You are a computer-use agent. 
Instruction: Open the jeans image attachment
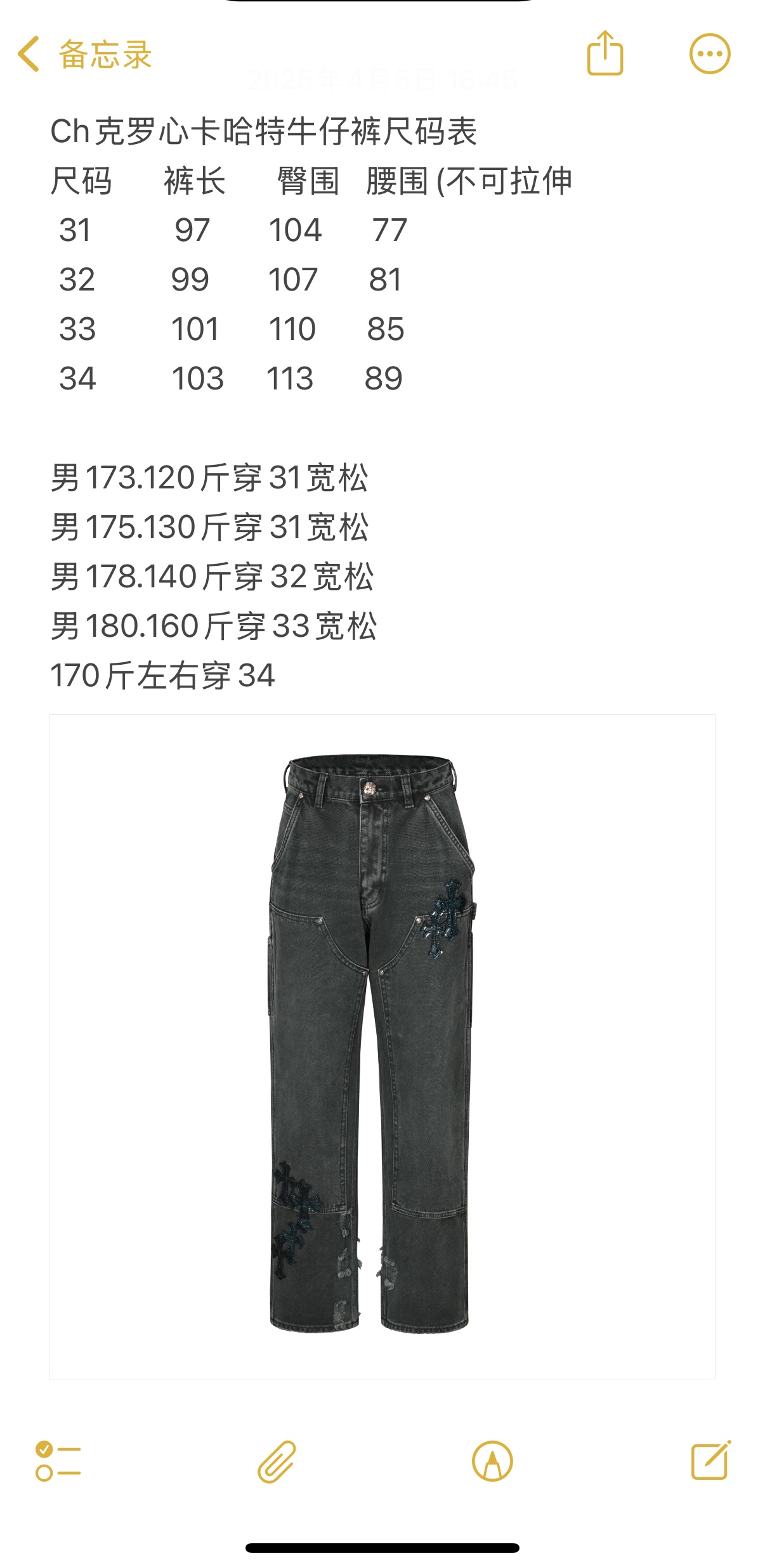[382, 1045]
